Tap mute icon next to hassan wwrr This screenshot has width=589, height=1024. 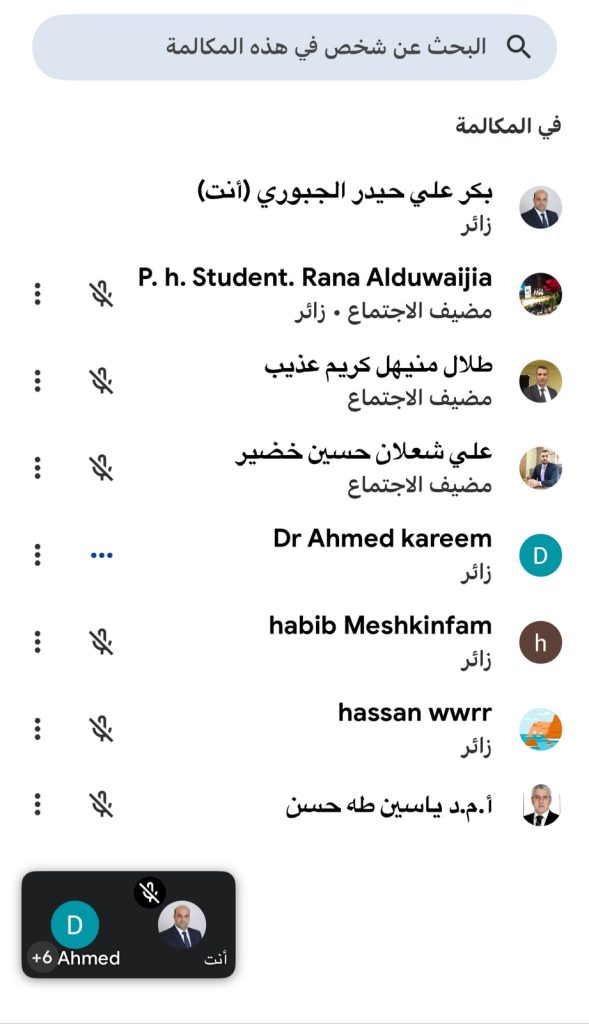(101, 729)
